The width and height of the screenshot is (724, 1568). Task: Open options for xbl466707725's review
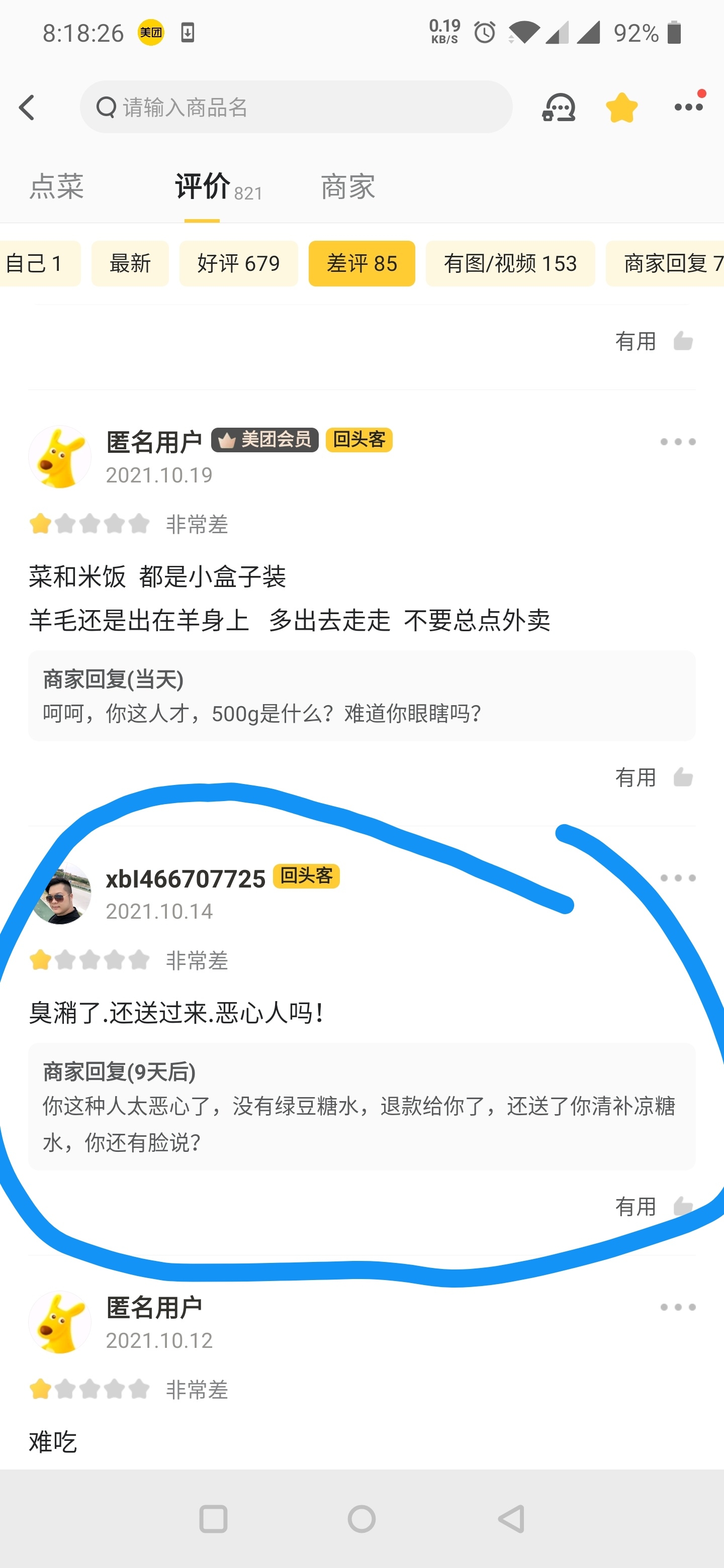(677, 878)
